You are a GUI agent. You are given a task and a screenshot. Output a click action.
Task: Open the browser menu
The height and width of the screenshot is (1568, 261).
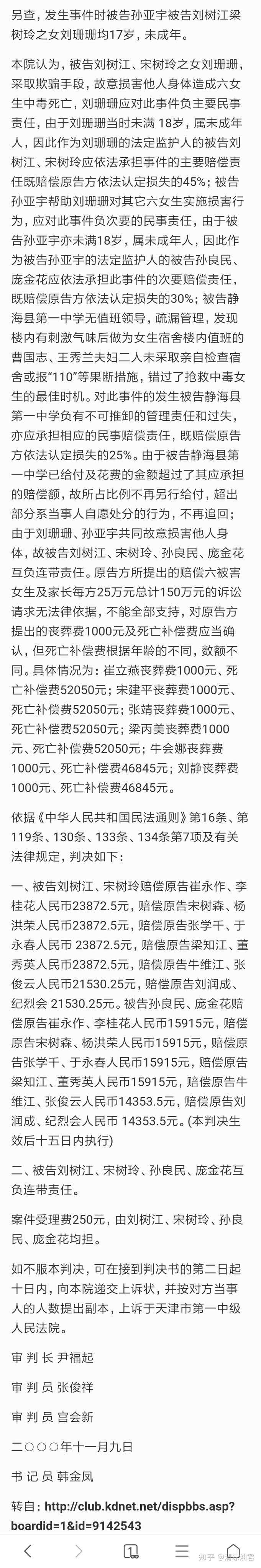(x=181, y=1550)
